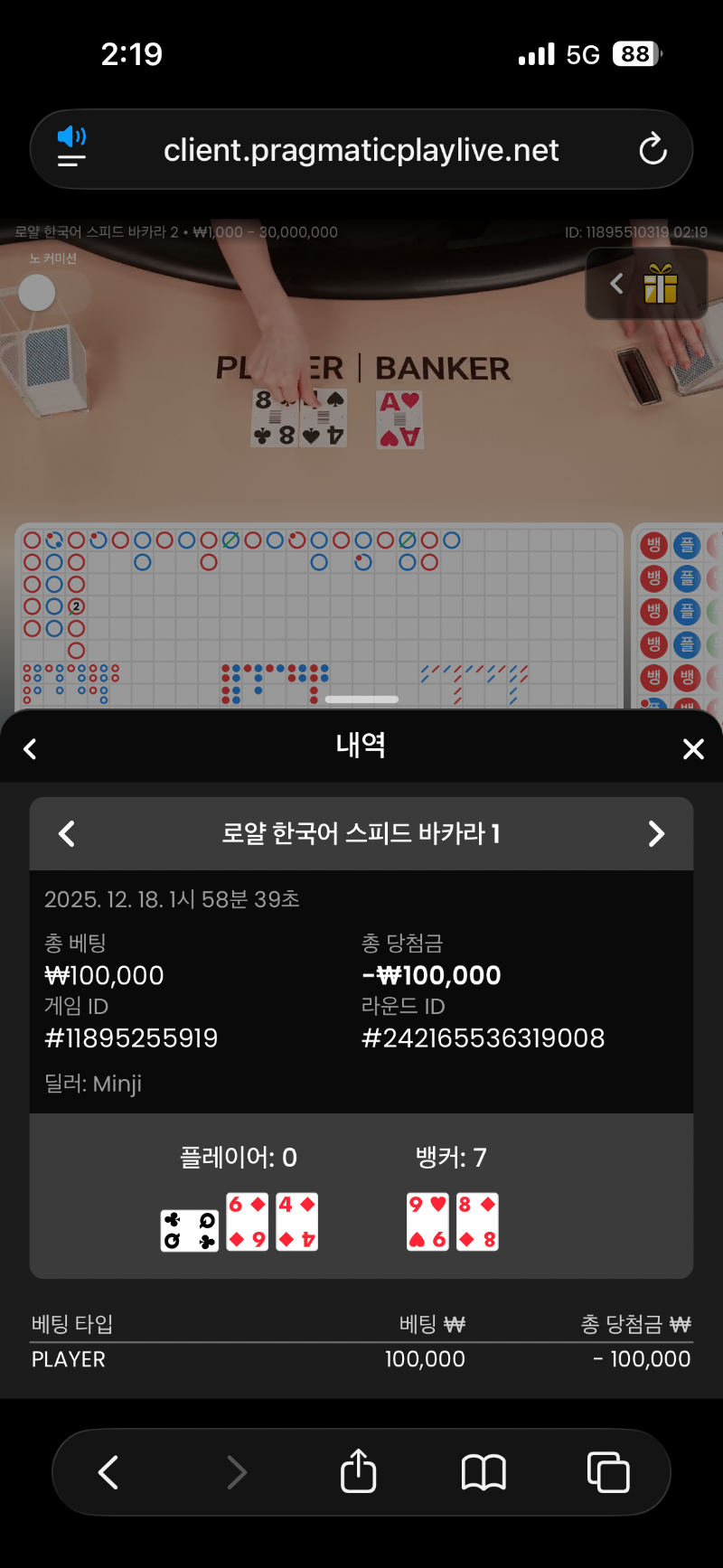Open the page settings and sound icon
This screenshot has height=1568, width=723.
coord(71,148)
